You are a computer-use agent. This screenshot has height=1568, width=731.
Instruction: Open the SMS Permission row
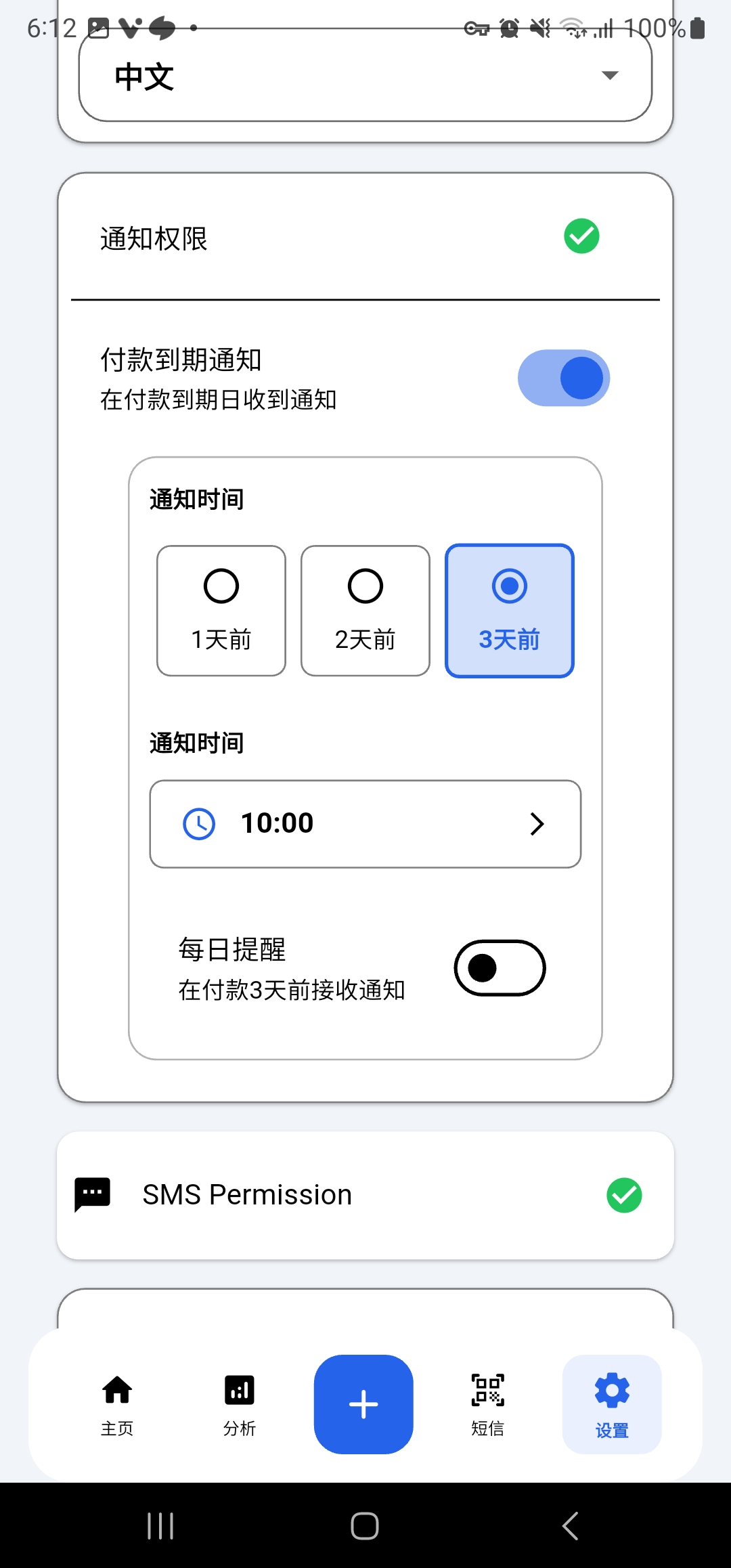(x=365, y=1195)
